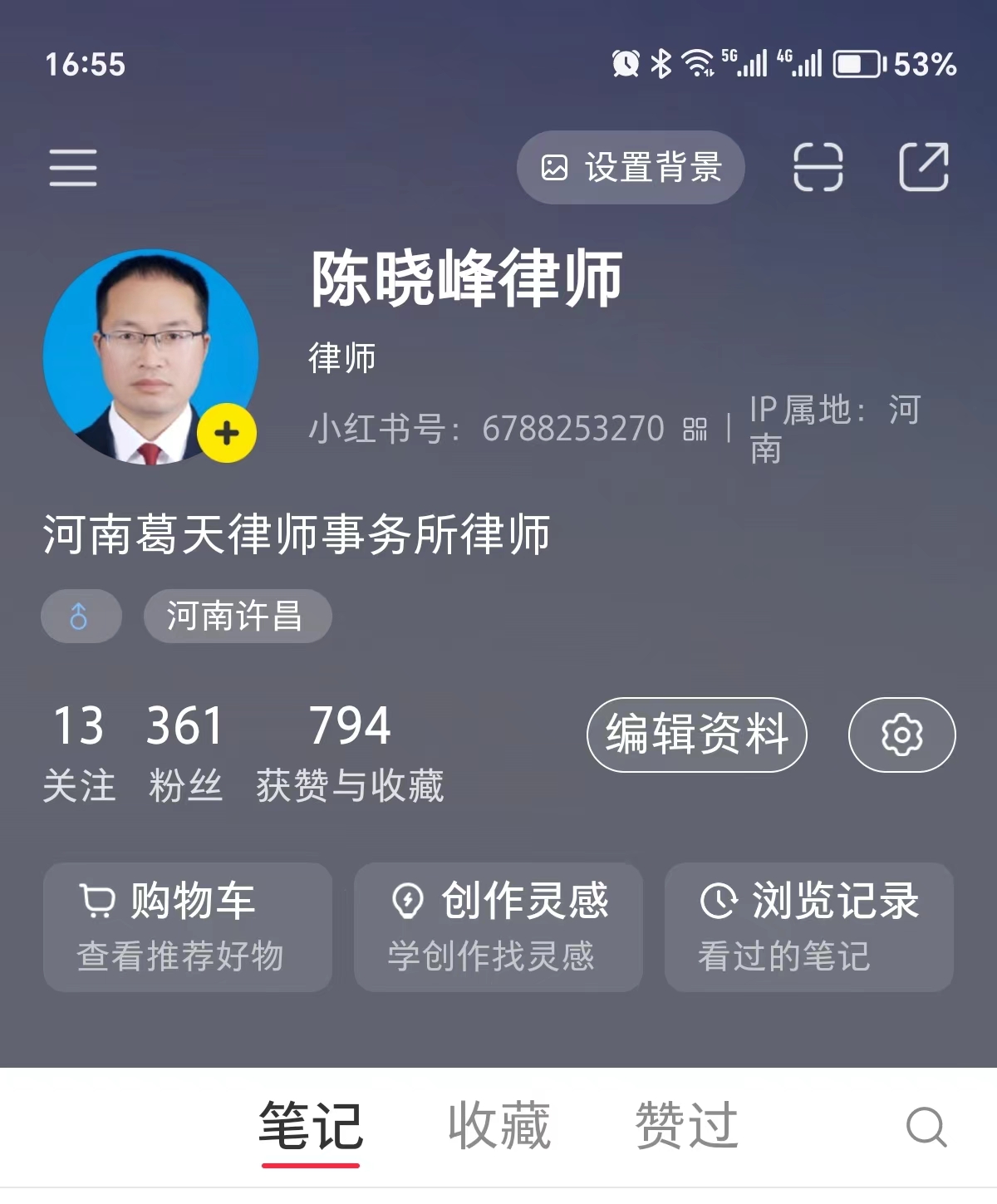This screenshot has width=997, height=1204.
Task: Tap the gender symbol badge
Action: (x=81, y=616)
